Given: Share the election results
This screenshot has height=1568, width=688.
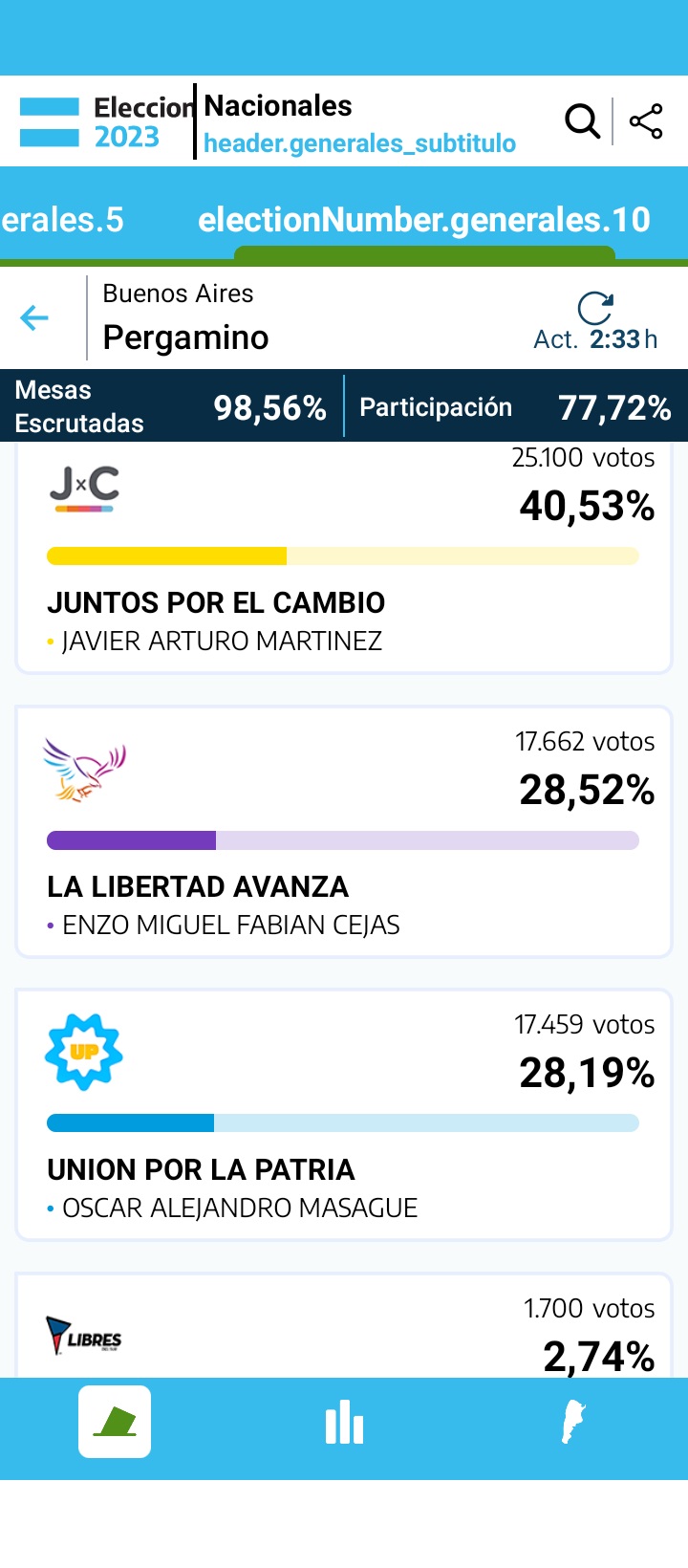Looking at the screenshot, I should point(646,121).
